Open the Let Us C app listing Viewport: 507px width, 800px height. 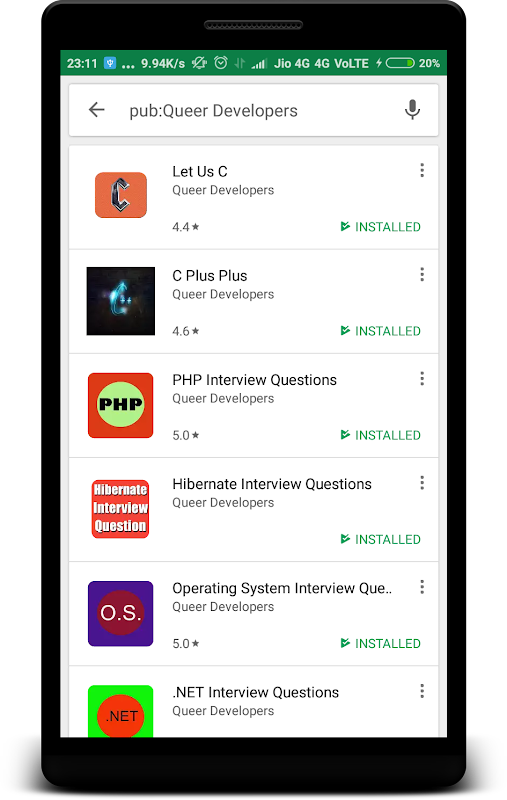tap(254, 197)
